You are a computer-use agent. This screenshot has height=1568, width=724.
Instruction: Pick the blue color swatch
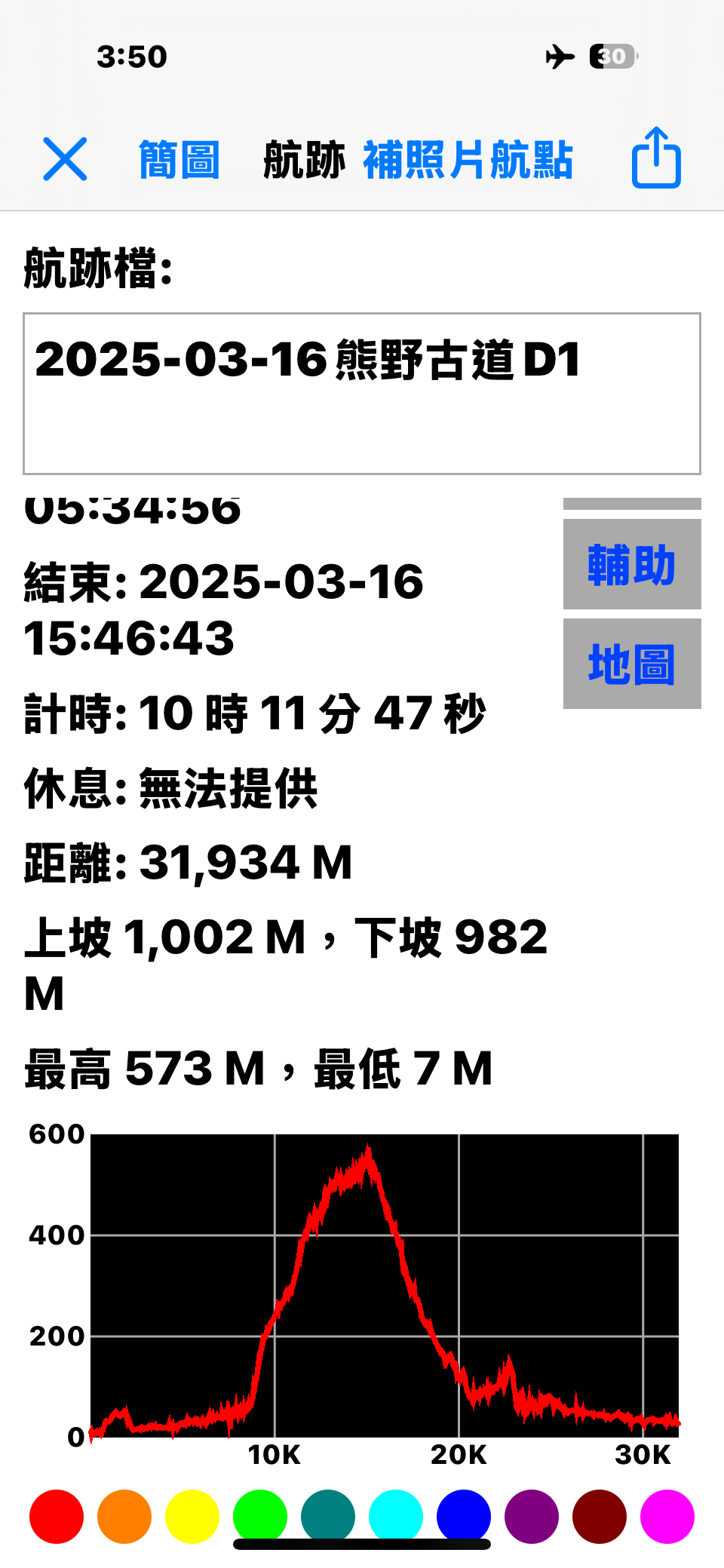tap(464, 1517)
